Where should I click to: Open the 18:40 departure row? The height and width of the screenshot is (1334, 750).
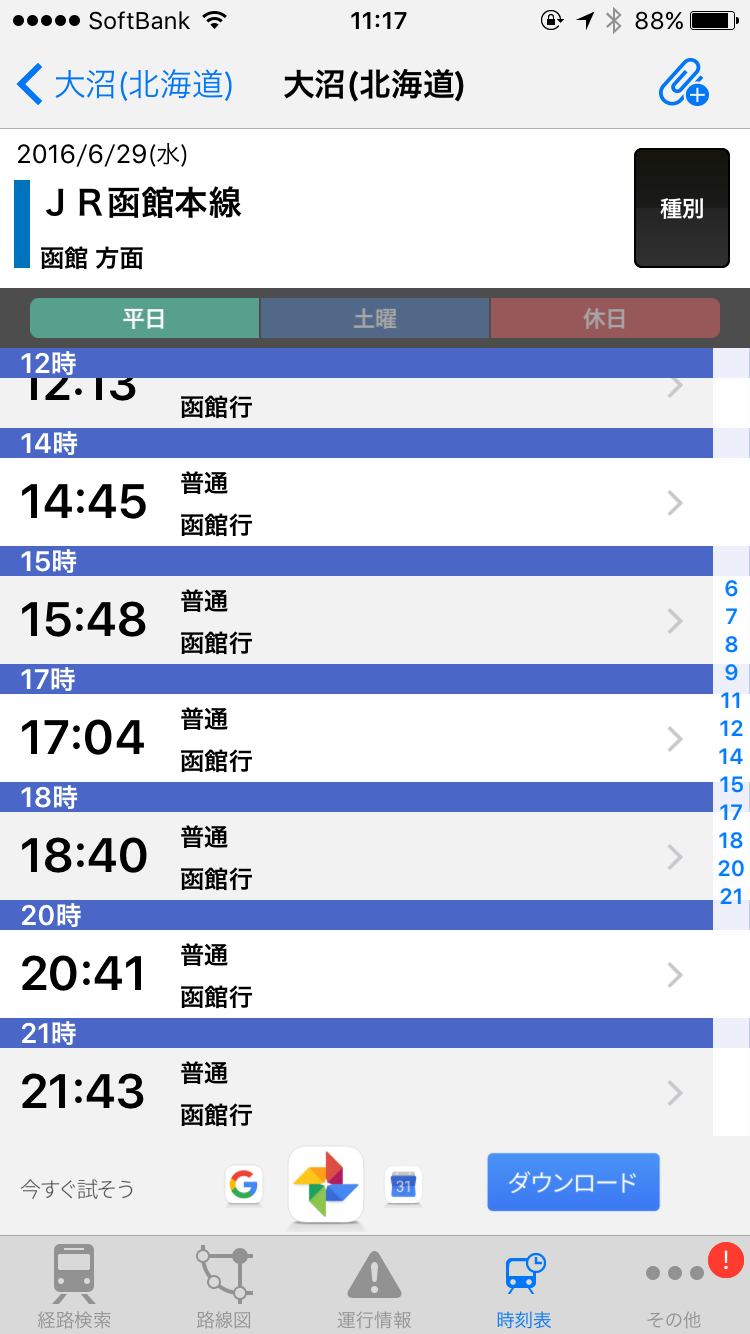pos(356,856)
